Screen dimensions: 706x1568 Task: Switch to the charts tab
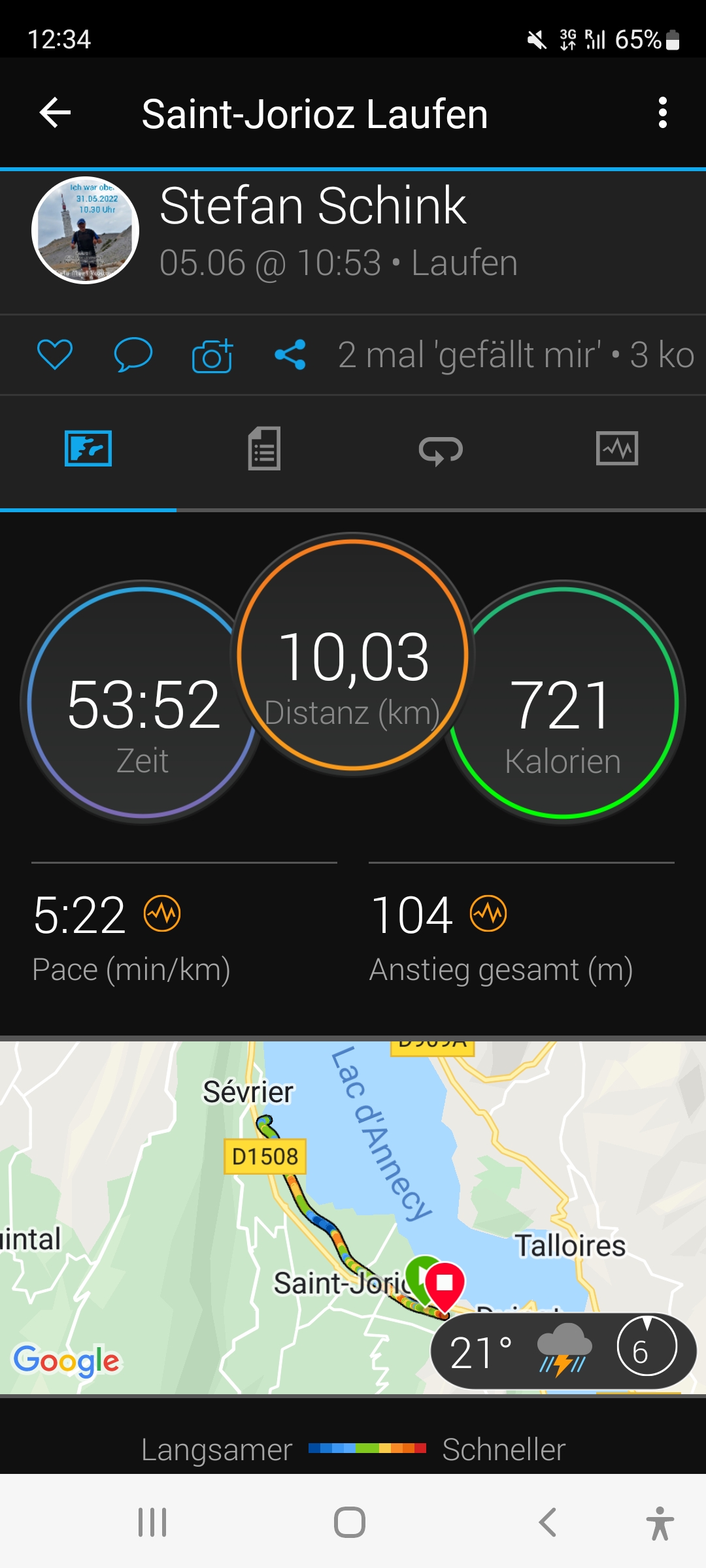(617, 449)
